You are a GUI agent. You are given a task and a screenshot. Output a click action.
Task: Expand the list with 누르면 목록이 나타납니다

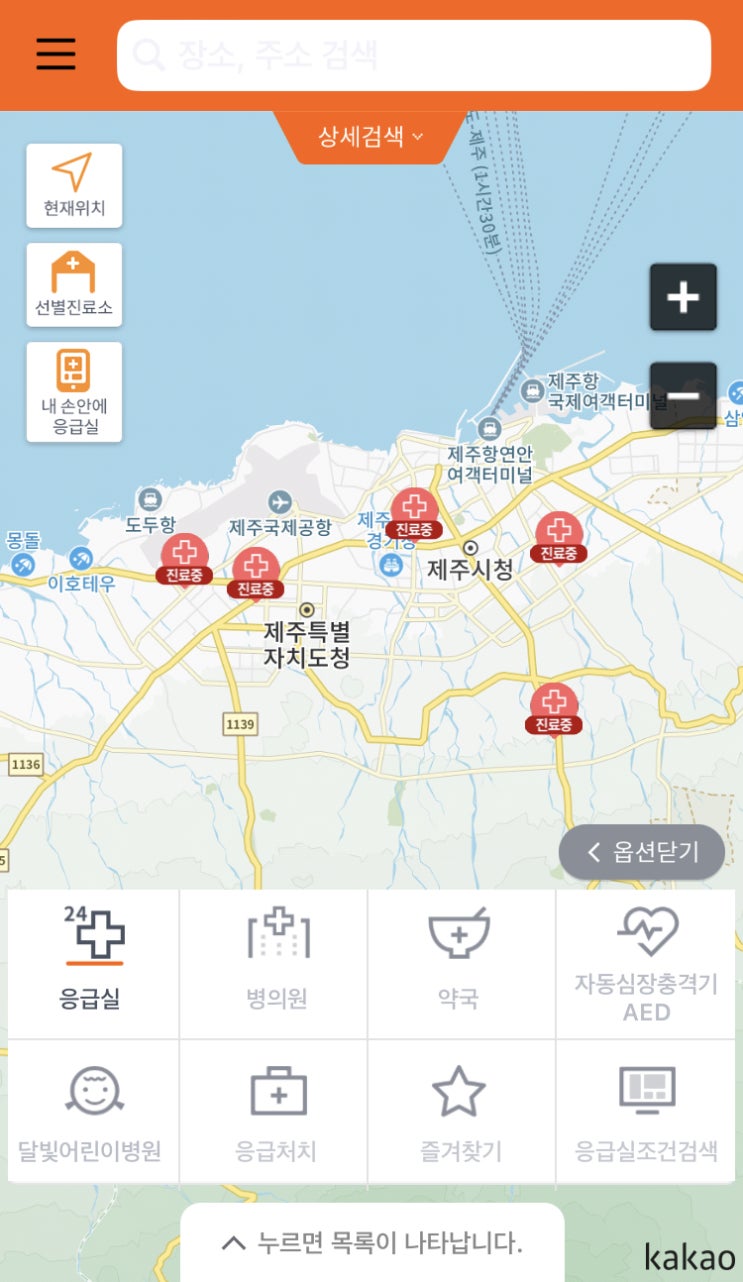pyautogui.click(x=372, y=1243)
